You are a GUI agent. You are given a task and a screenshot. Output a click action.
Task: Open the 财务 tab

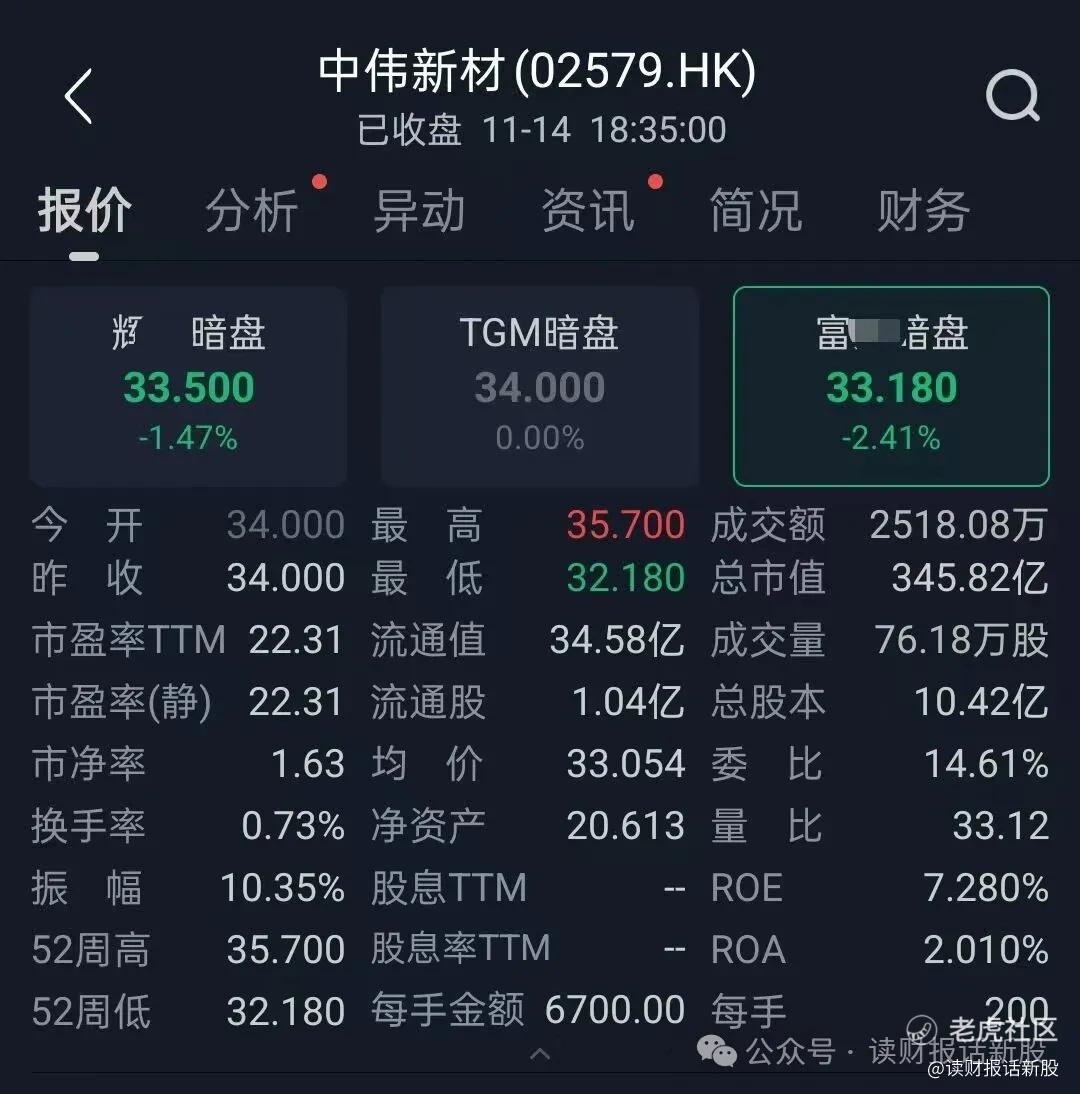(924, 212)
